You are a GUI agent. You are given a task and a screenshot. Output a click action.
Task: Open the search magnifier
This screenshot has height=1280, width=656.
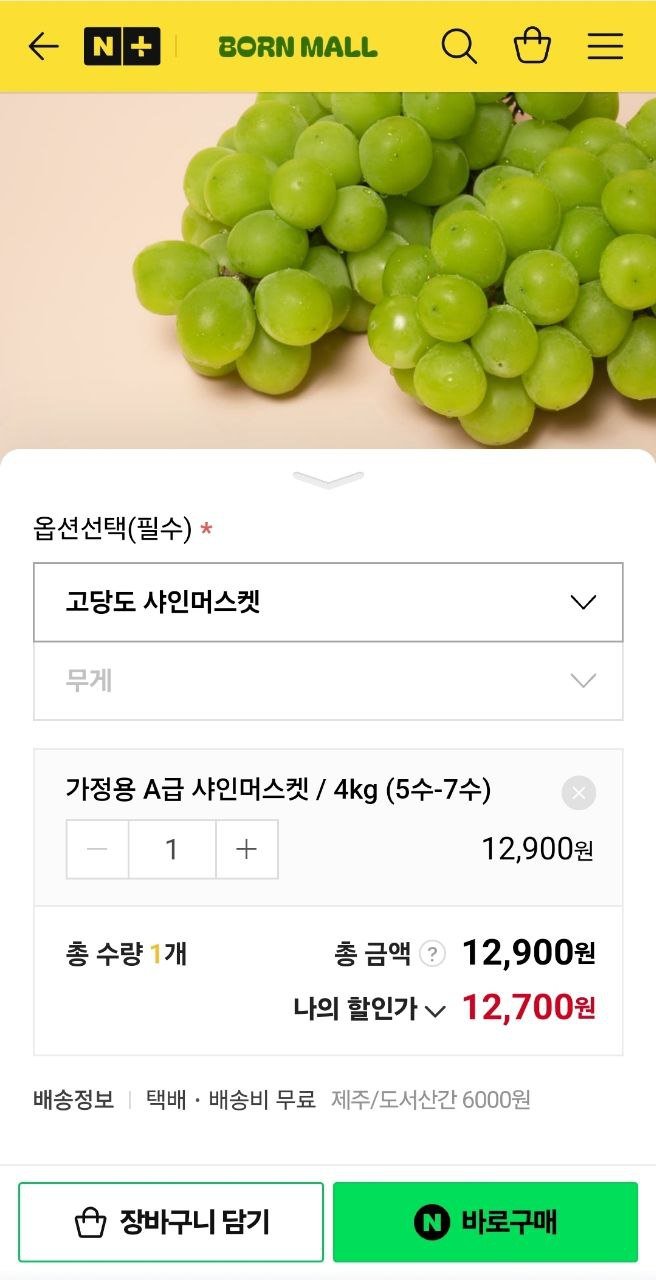click(x=458, y=46)
